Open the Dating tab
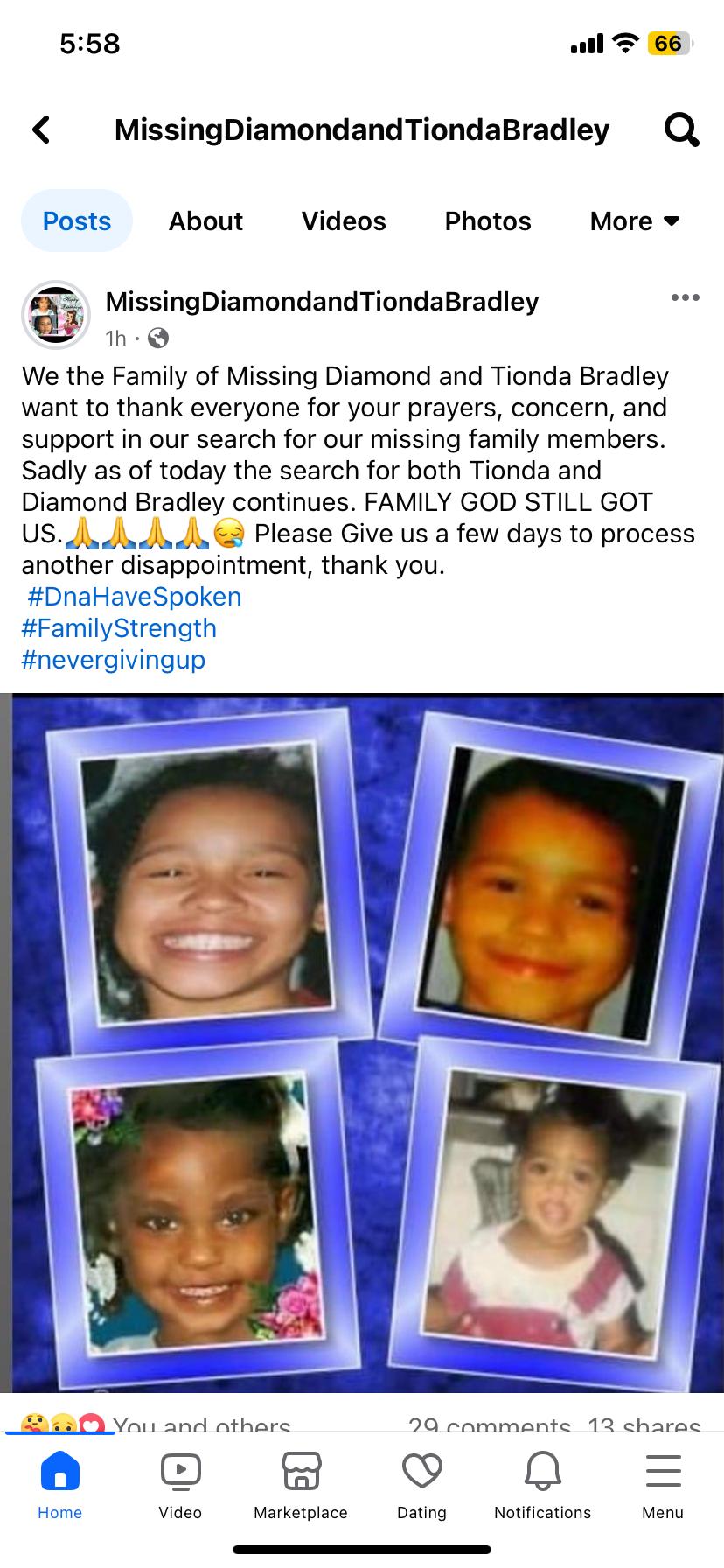 pyautogui.click(x=421, y=1483)
